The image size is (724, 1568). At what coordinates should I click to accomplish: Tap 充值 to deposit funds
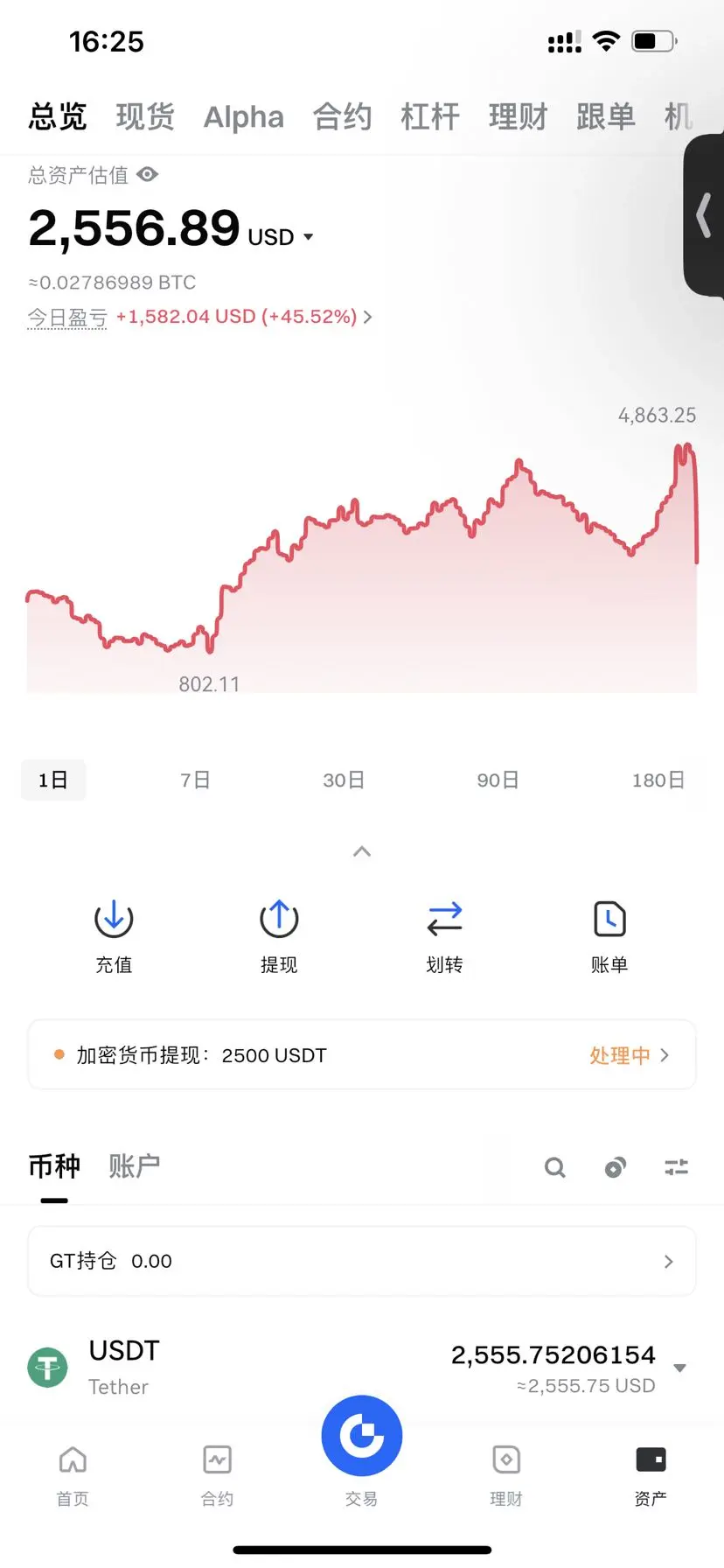[x=114, y=935]
